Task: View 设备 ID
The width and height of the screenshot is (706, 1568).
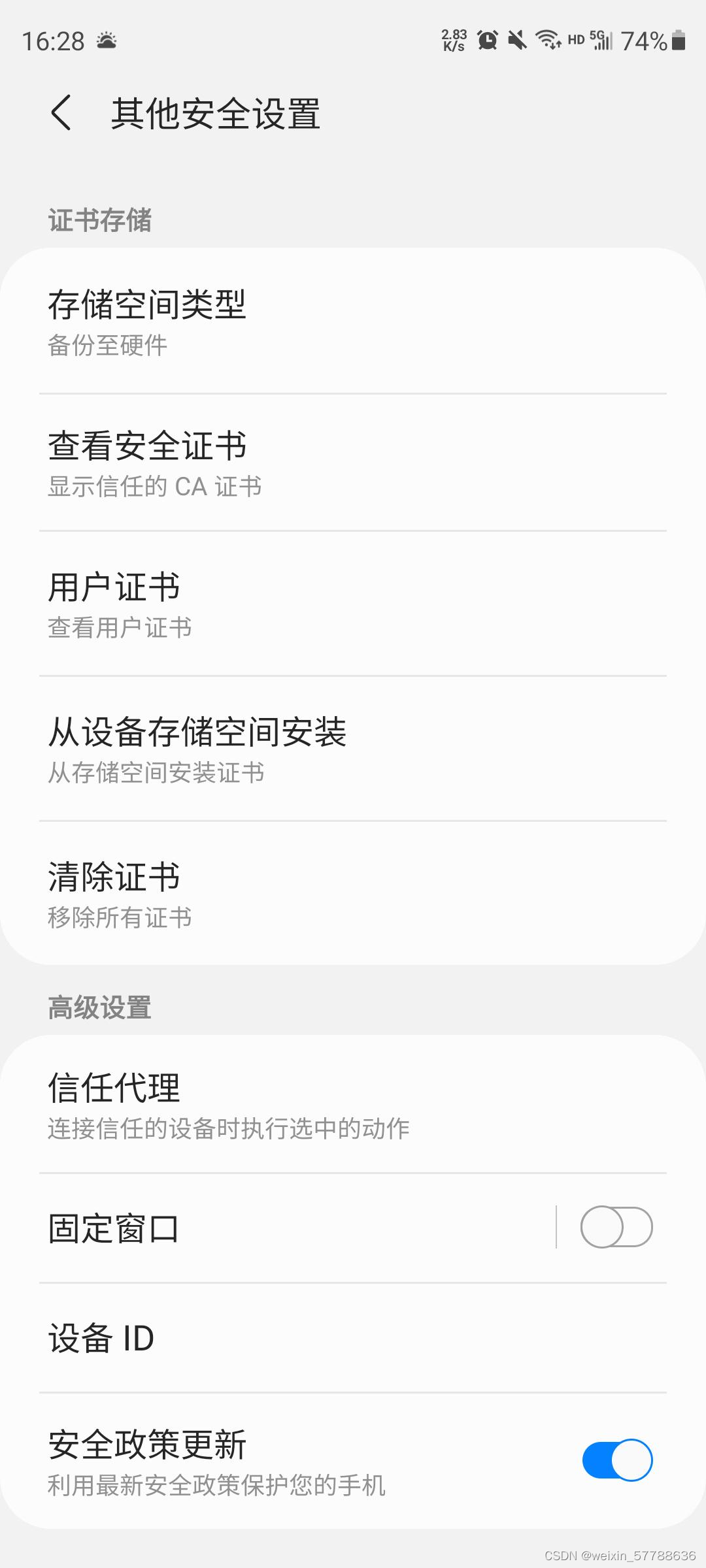Action: (x=353, y=1338)
